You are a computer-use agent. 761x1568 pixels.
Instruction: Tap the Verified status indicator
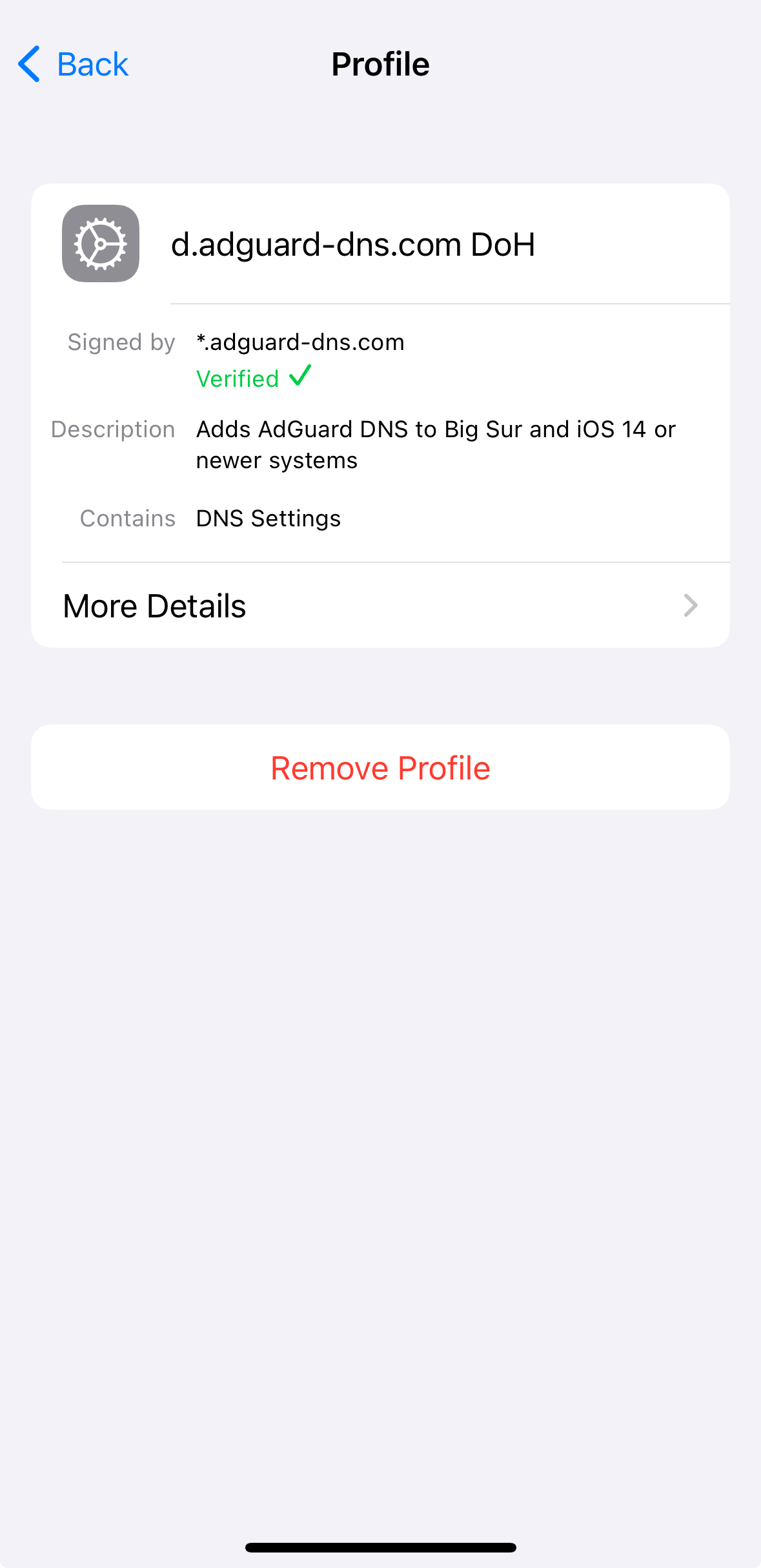point(252,378)
